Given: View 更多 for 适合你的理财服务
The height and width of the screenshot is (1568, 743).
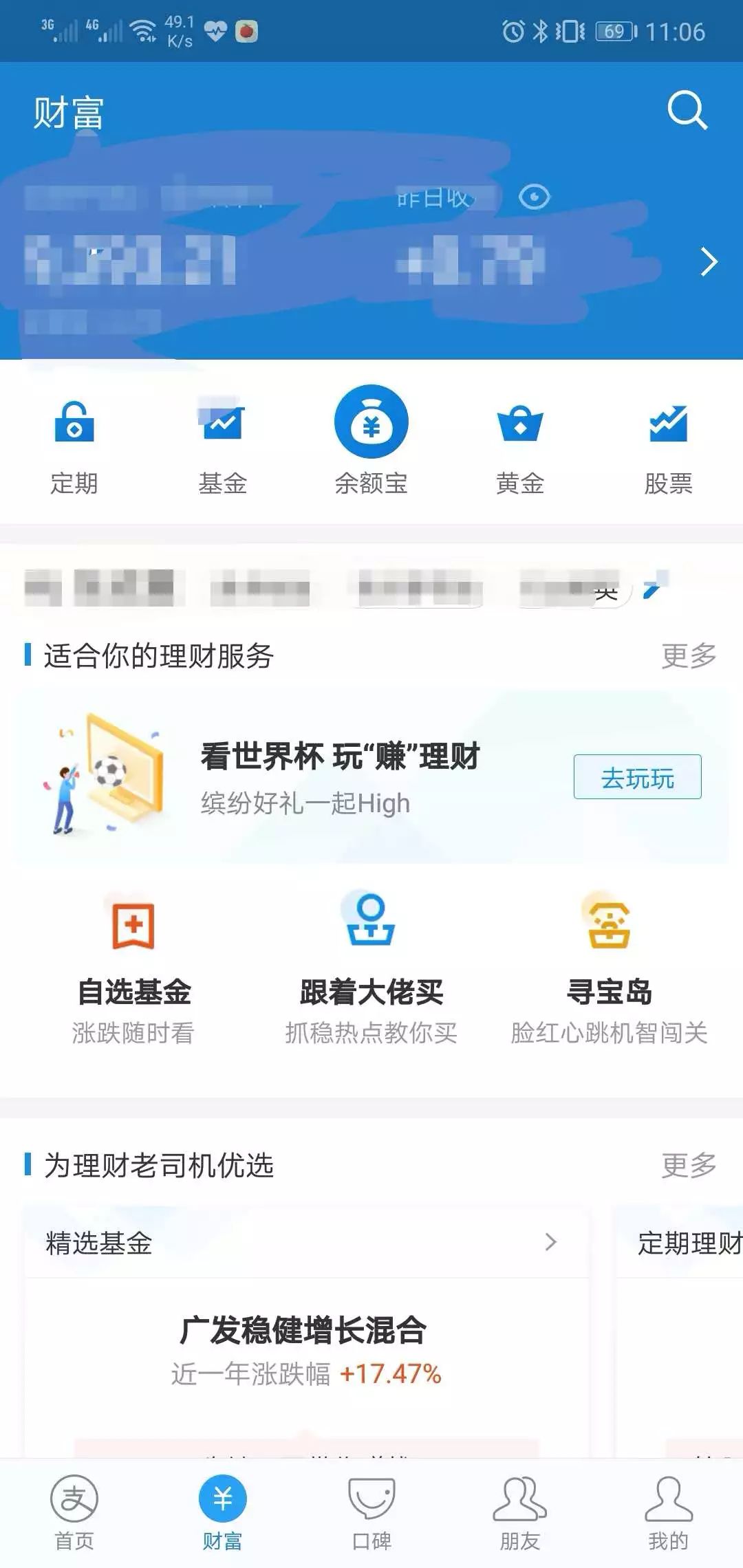Looking at the screenshot, I should tap(689, 655).
